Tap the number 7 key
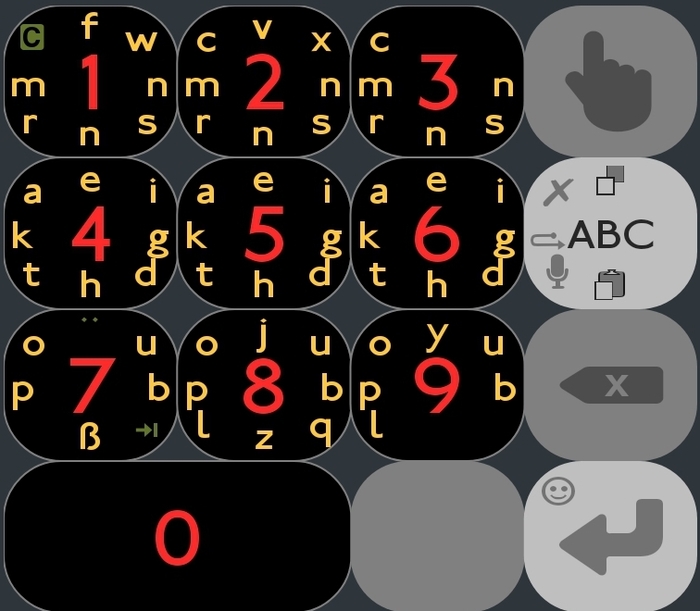This screenshot has width=700, height=611. [90, 386]
